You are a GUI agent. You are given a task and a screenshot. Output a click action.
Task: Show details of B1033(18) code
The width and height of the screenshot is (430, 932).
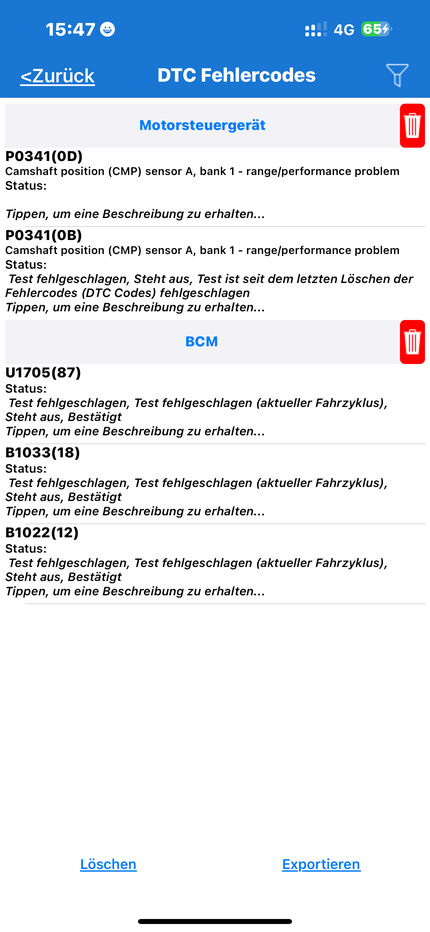(x=215, y=484)
